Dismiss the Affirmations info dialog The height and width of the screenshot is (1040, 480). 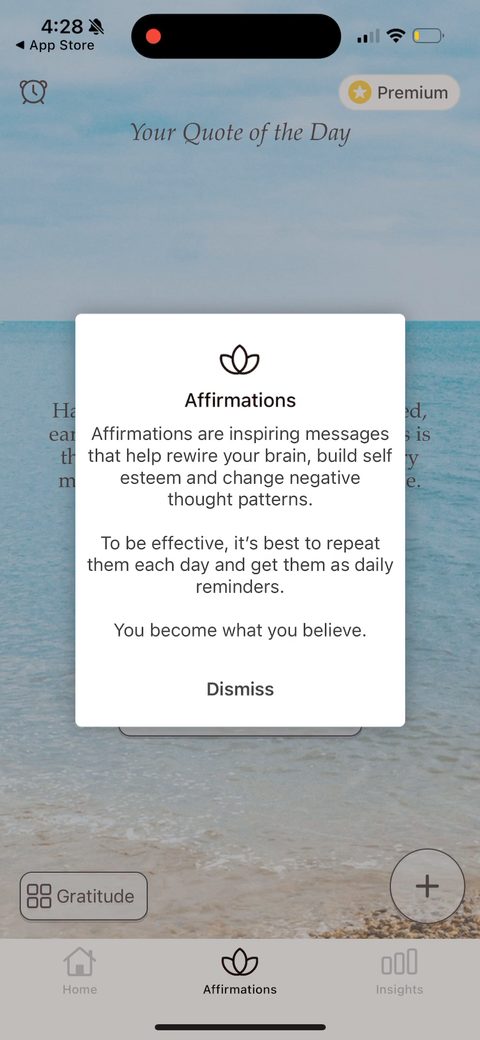(x=240, y=688)
